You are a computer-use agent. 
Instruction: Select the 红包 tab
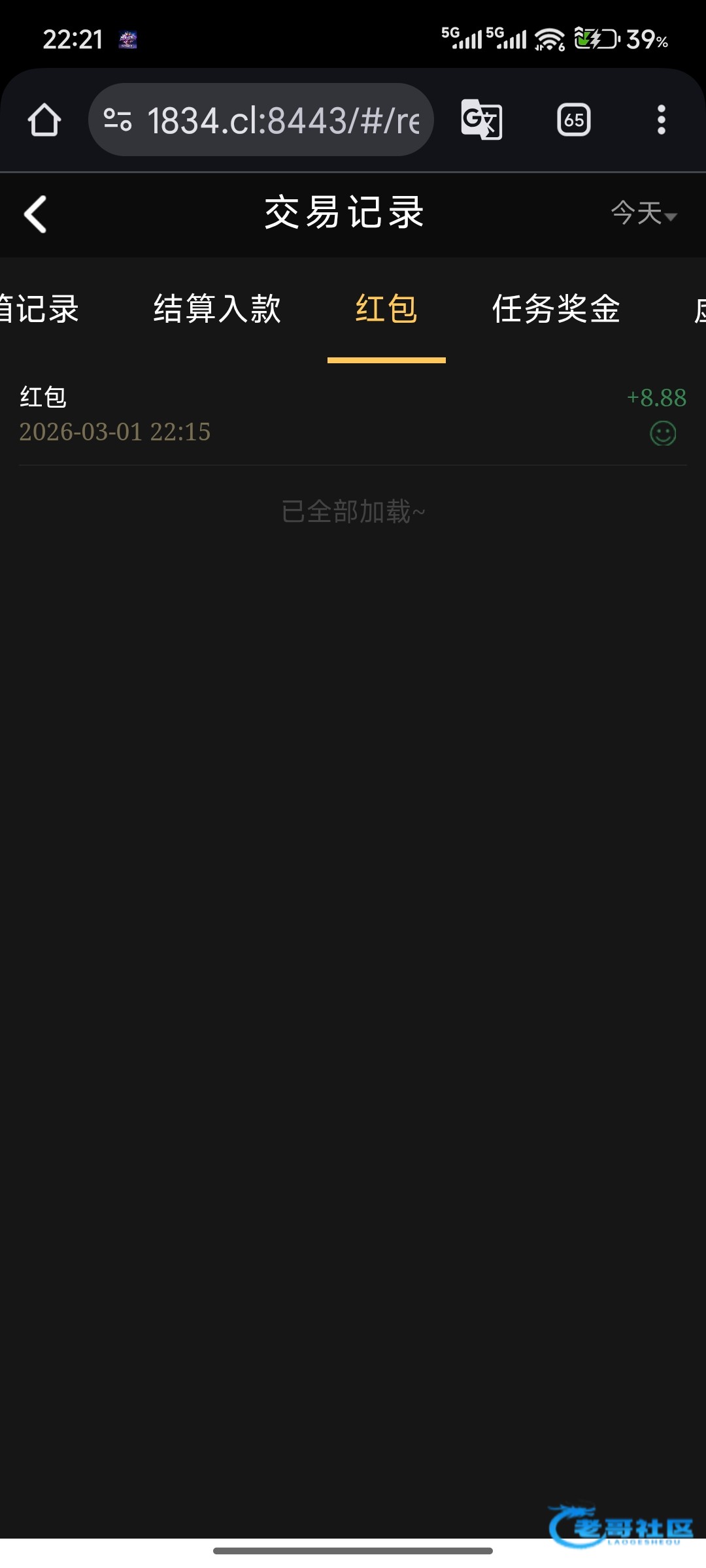click(x=386, y=308)
